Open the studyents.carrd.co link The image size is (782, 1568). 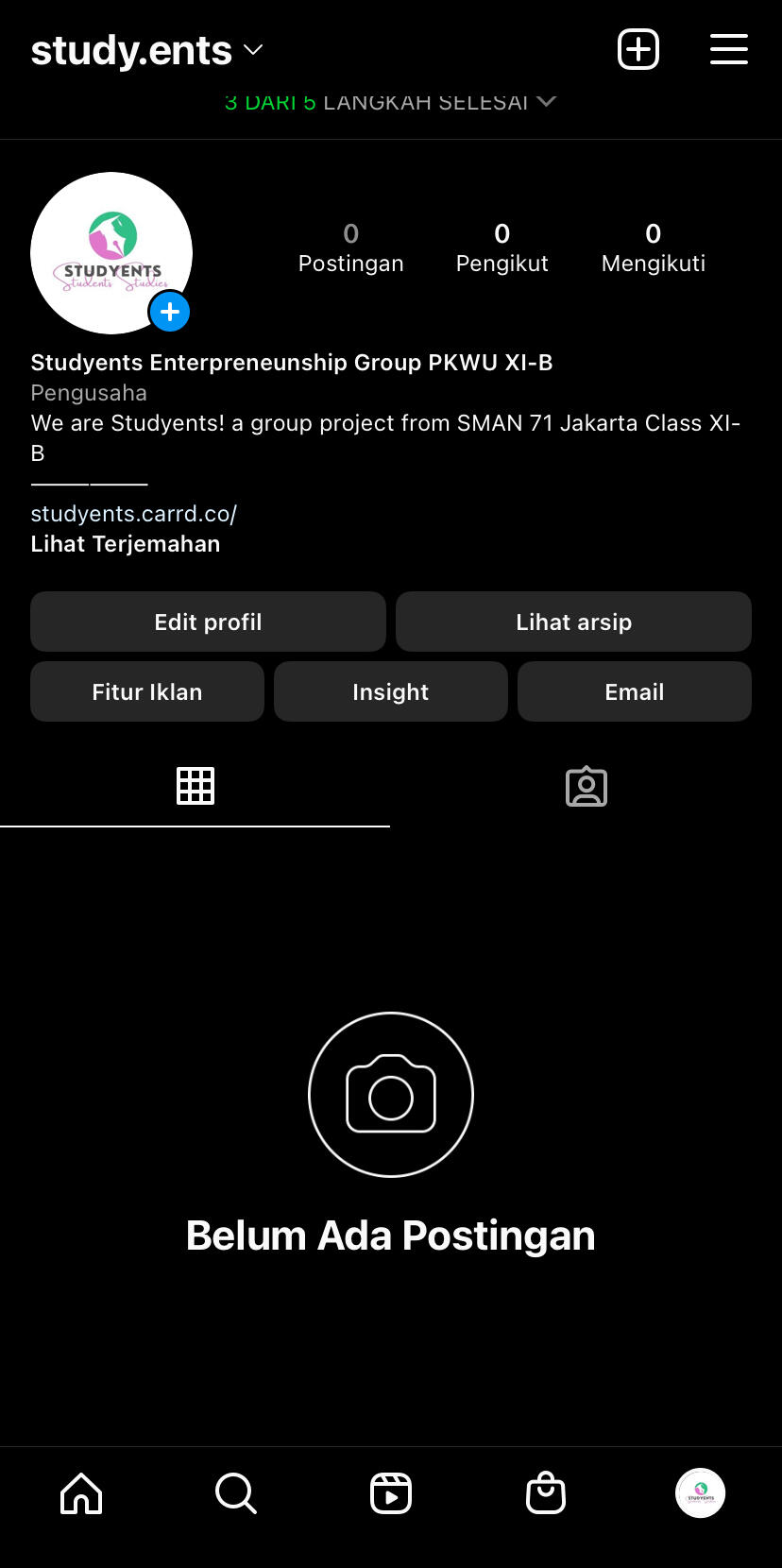(x=133, y=514)
